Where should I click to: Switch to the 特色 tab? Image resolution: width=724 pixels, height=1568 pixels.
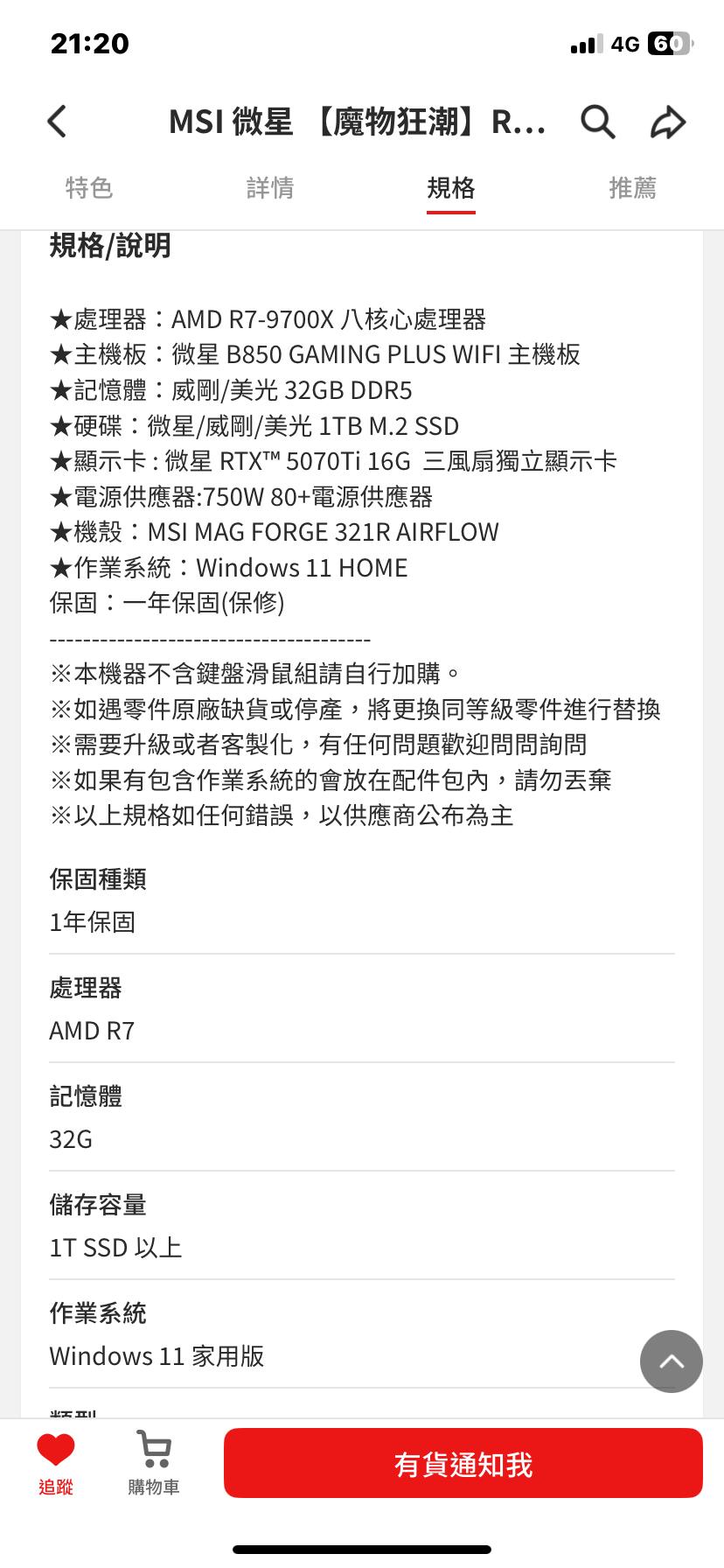(x=89, y=187)
